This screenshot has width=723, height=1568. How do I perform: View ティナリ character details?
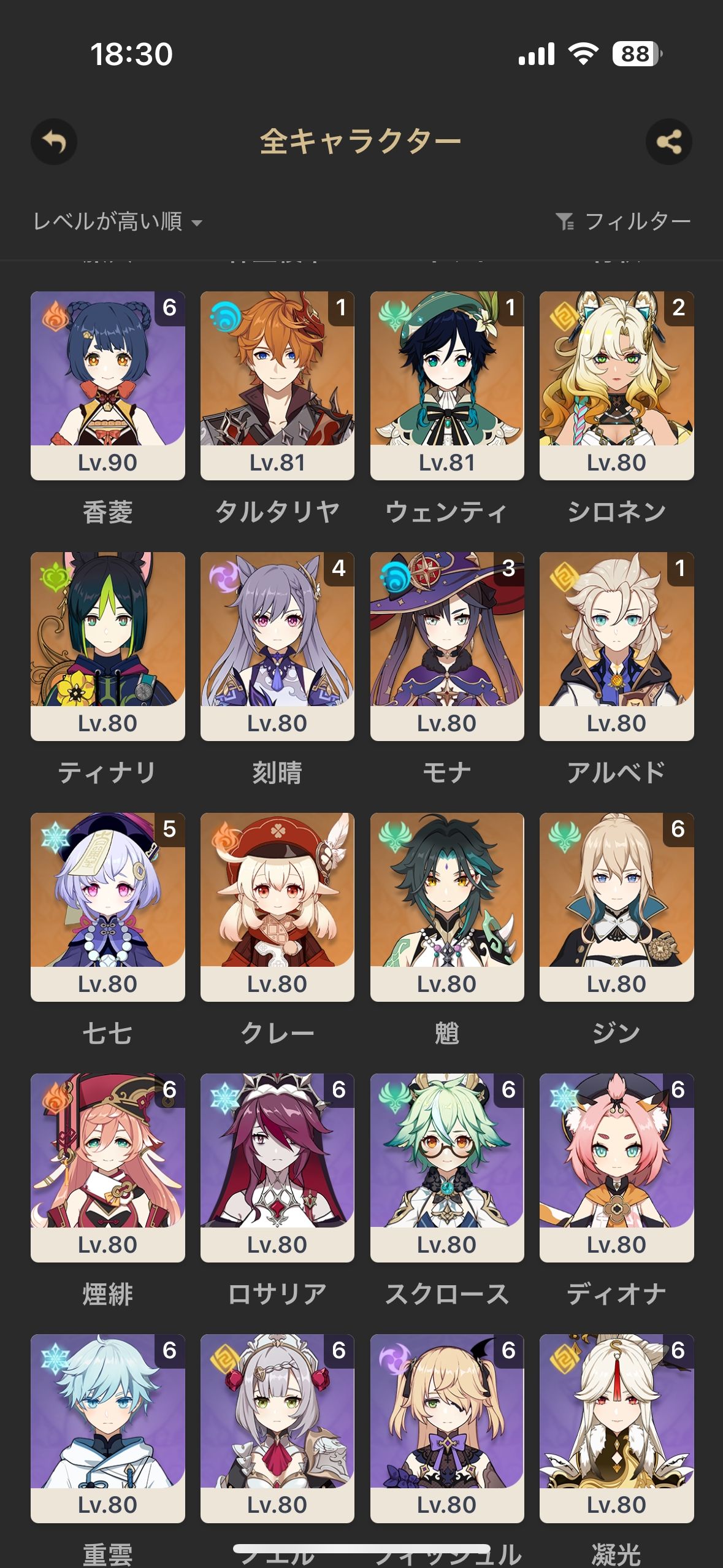[108, 646]
